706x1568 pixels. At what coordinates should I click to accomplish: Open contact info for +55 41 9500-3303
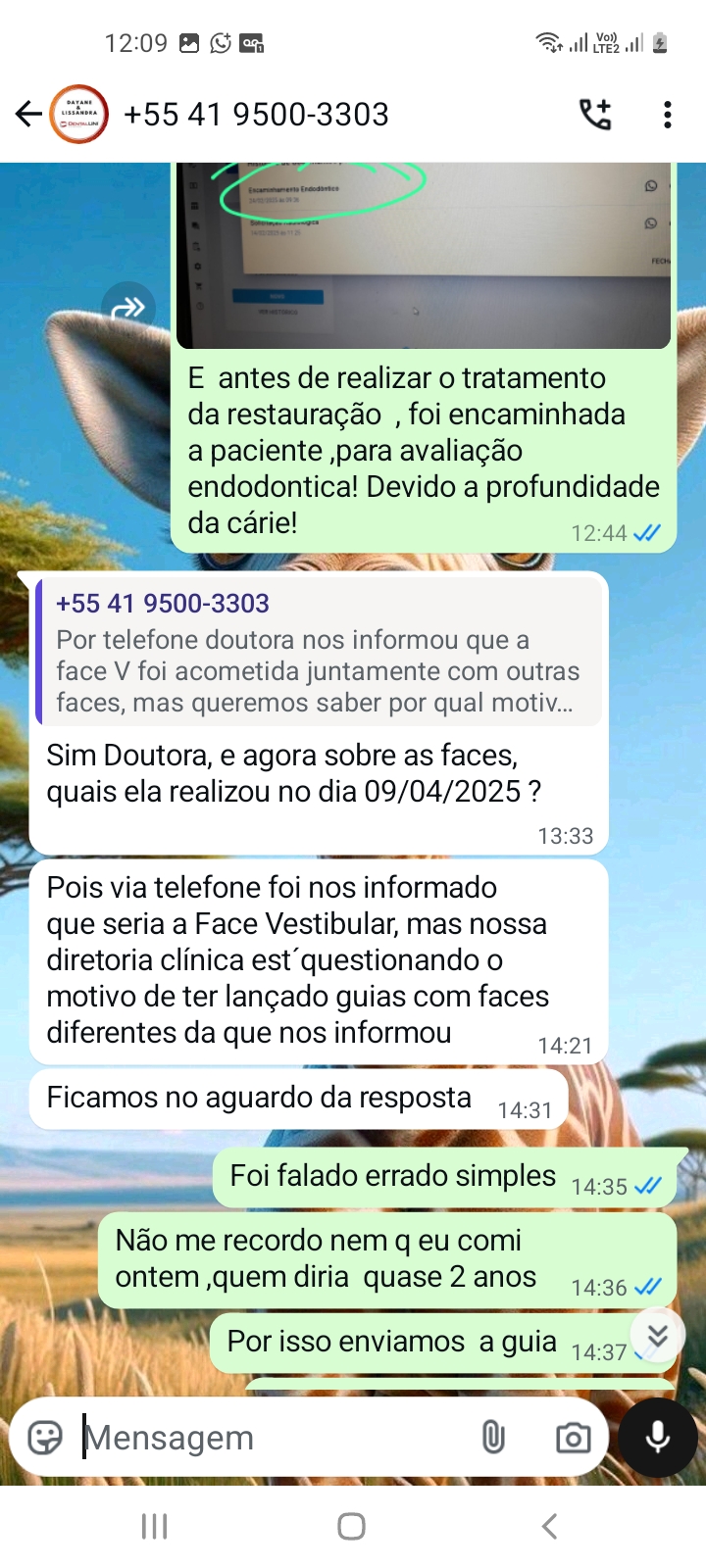point(256,115)
